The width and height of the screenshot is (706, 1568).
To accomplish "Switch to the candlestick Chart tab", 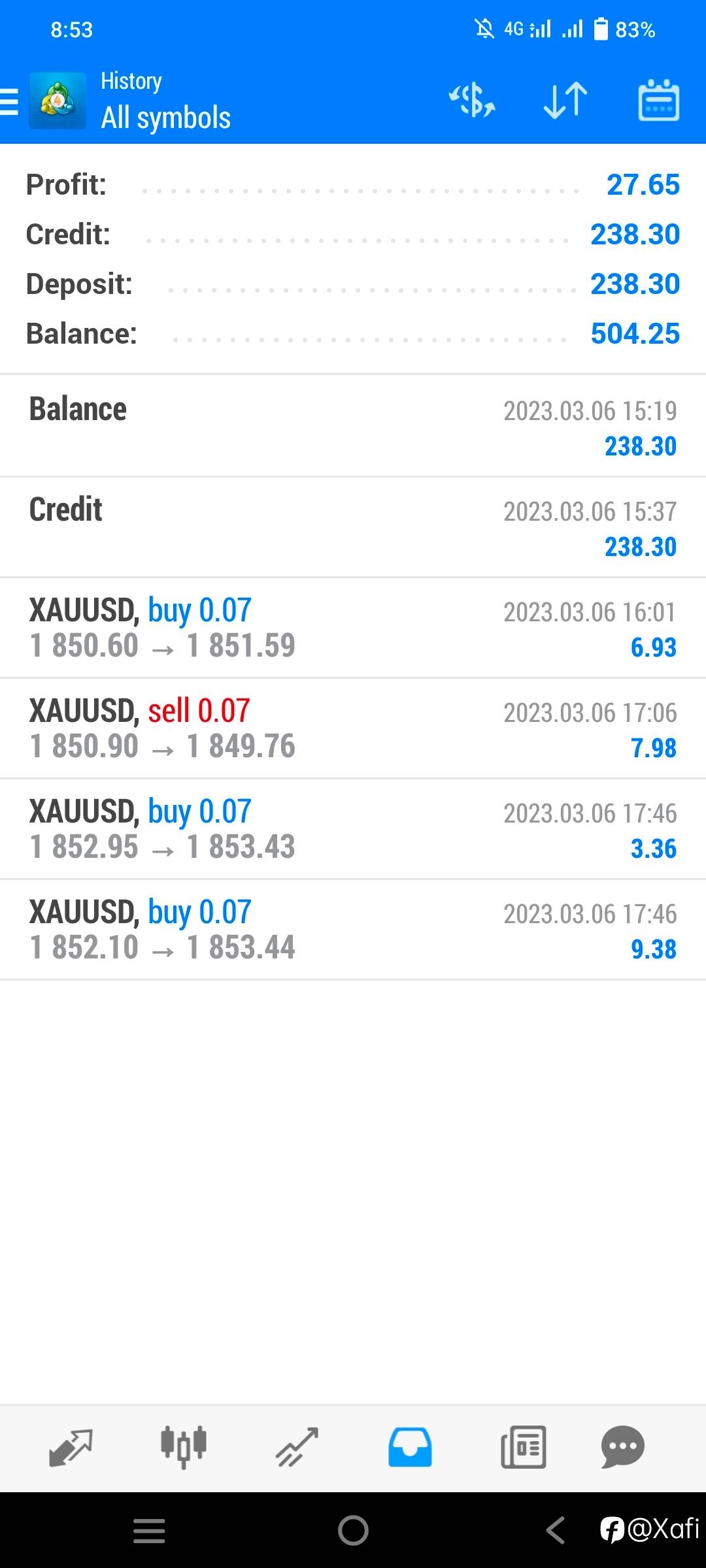I will click(x=184, y=1446).
